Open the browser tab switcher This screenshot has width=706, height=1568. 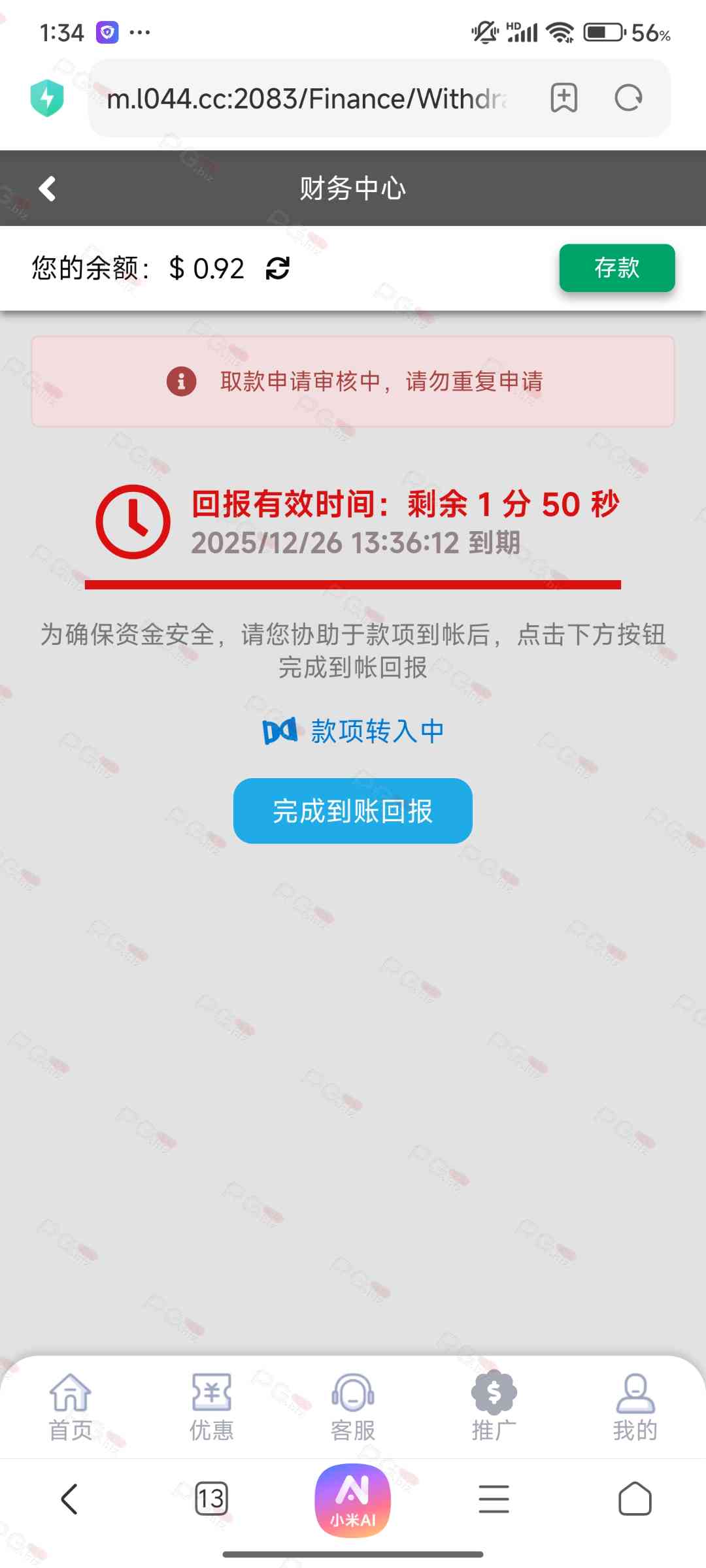click(x=211, y=1499)
